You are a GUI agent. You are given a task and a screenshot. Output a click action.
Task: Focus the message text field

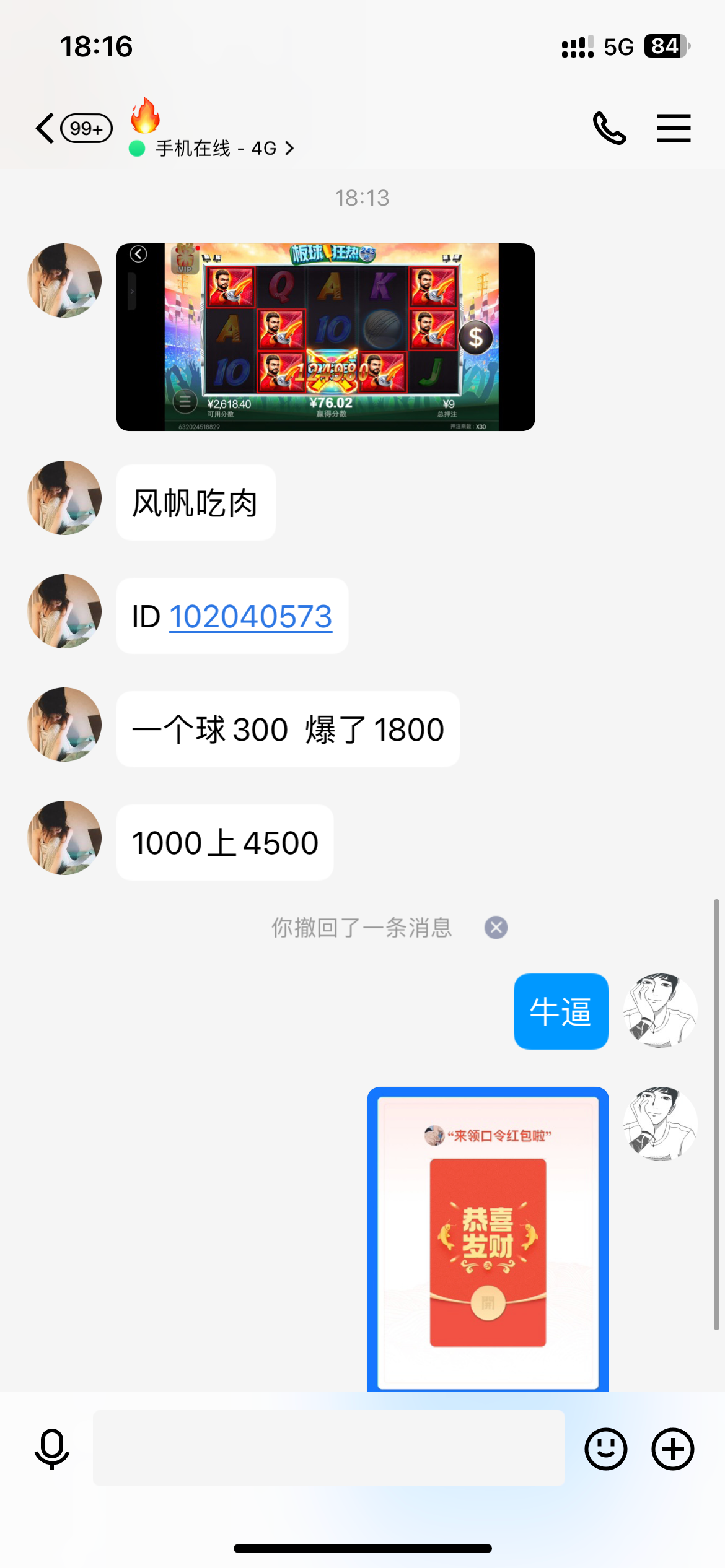tap(328, 1448)
